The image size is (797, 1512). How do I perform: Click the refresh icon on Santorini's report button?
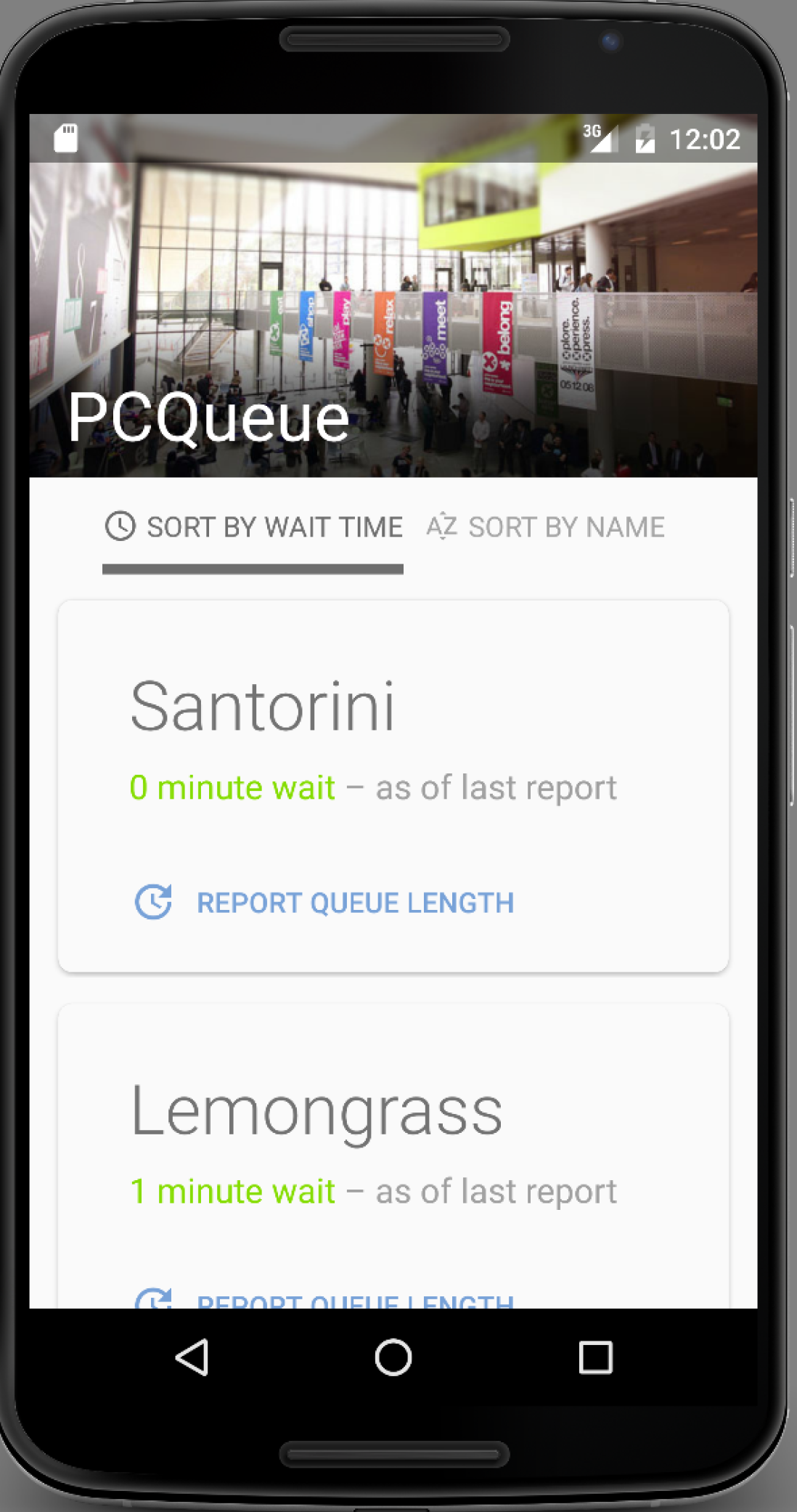152,902
